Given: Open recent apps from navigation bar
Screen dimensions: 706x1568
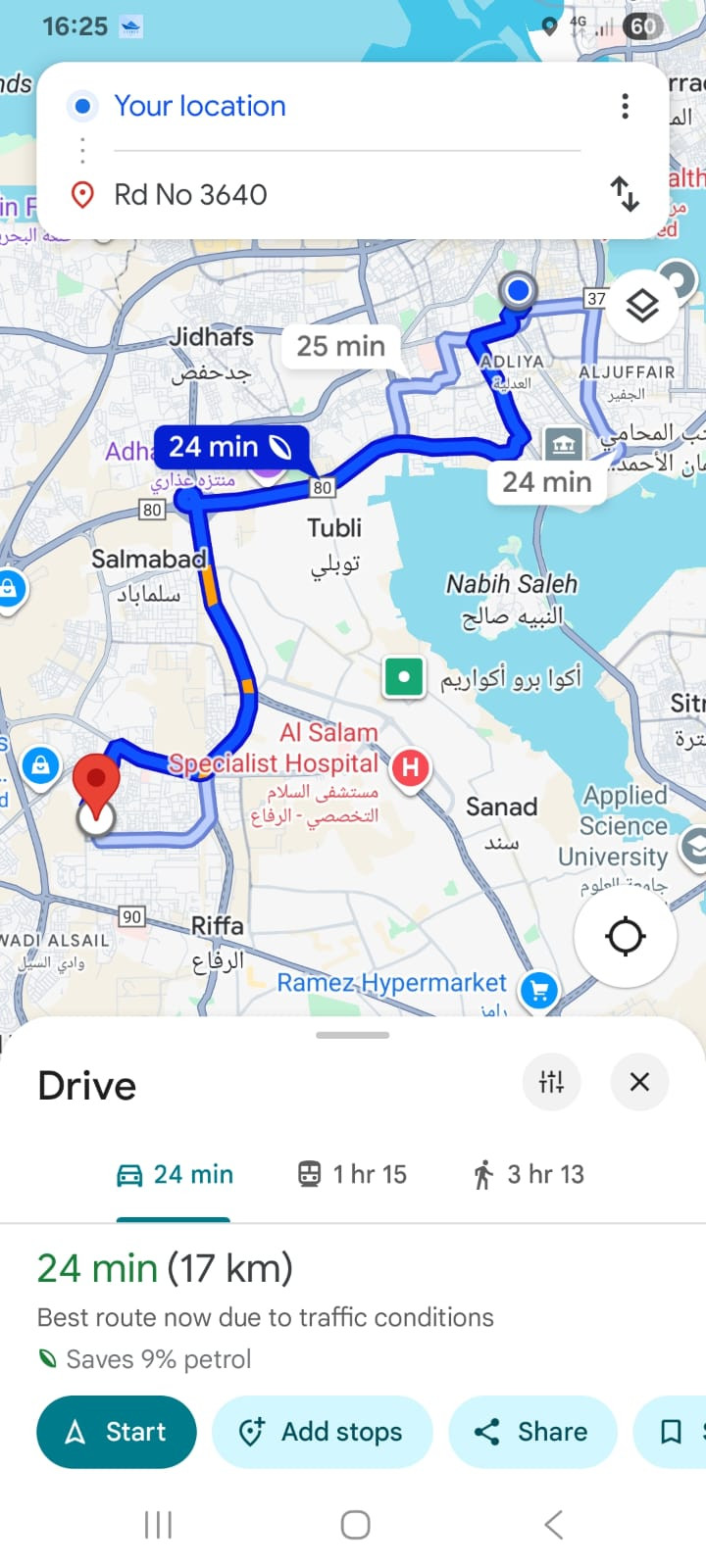Looking at the screenshot, I should click(x=158, y=1524).
